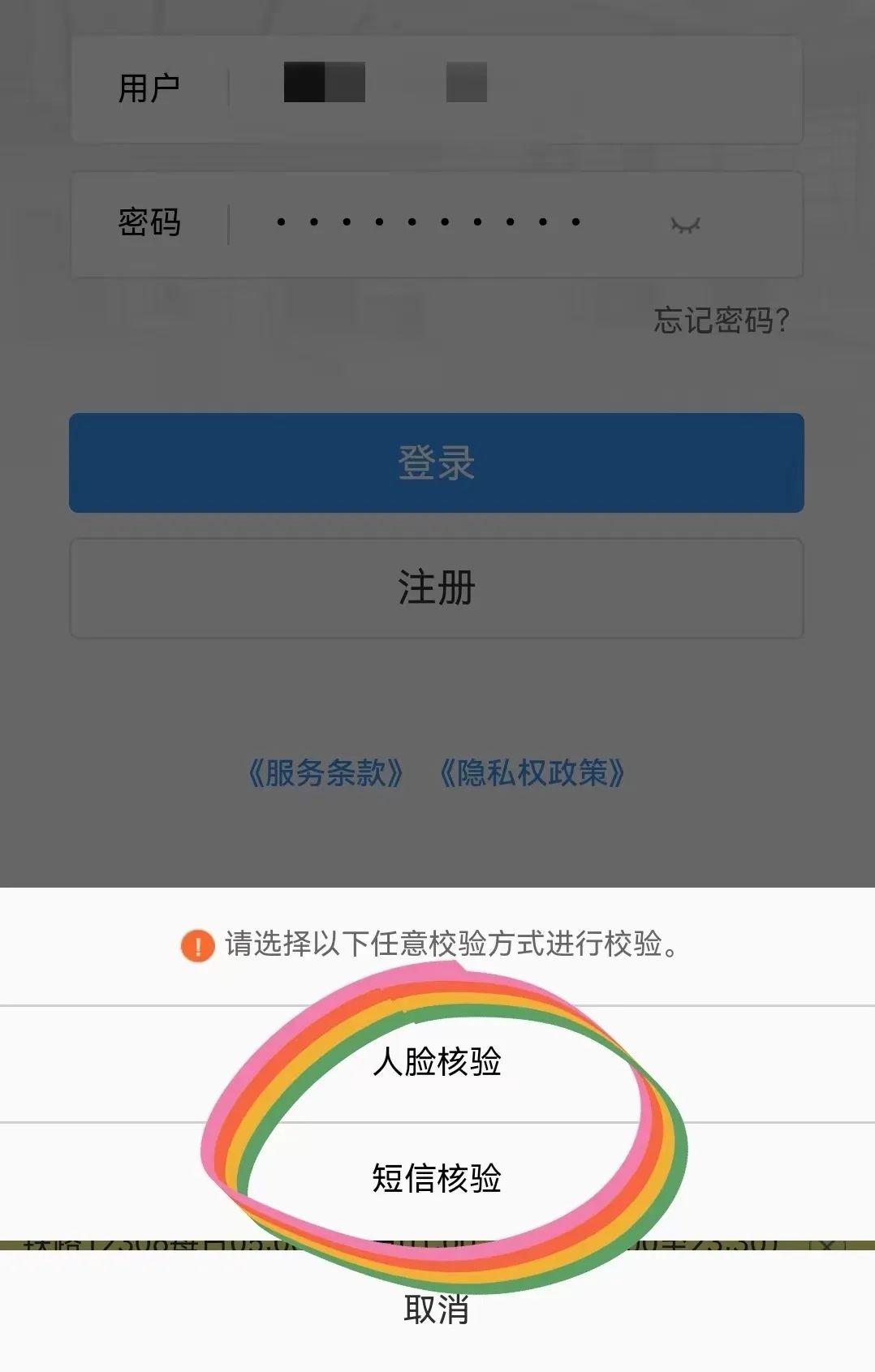Viewport: 875px width, 1372px height.
Task: Show the hidden password by tapping the closed-eye icon
Action: click(x=686, y=225)
